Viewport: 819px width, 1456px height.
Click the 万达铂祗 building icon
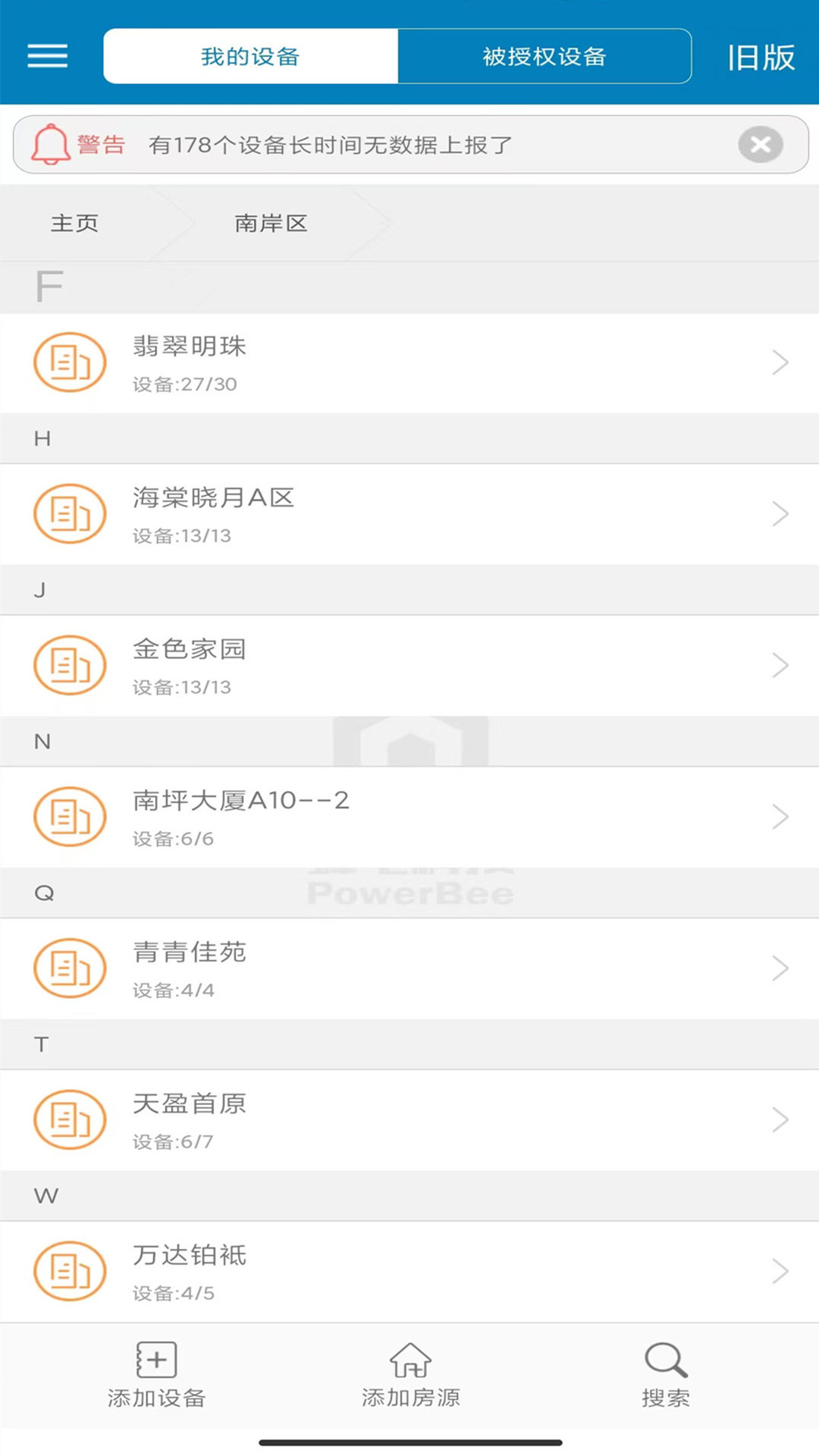click(x=69, y=1272)
